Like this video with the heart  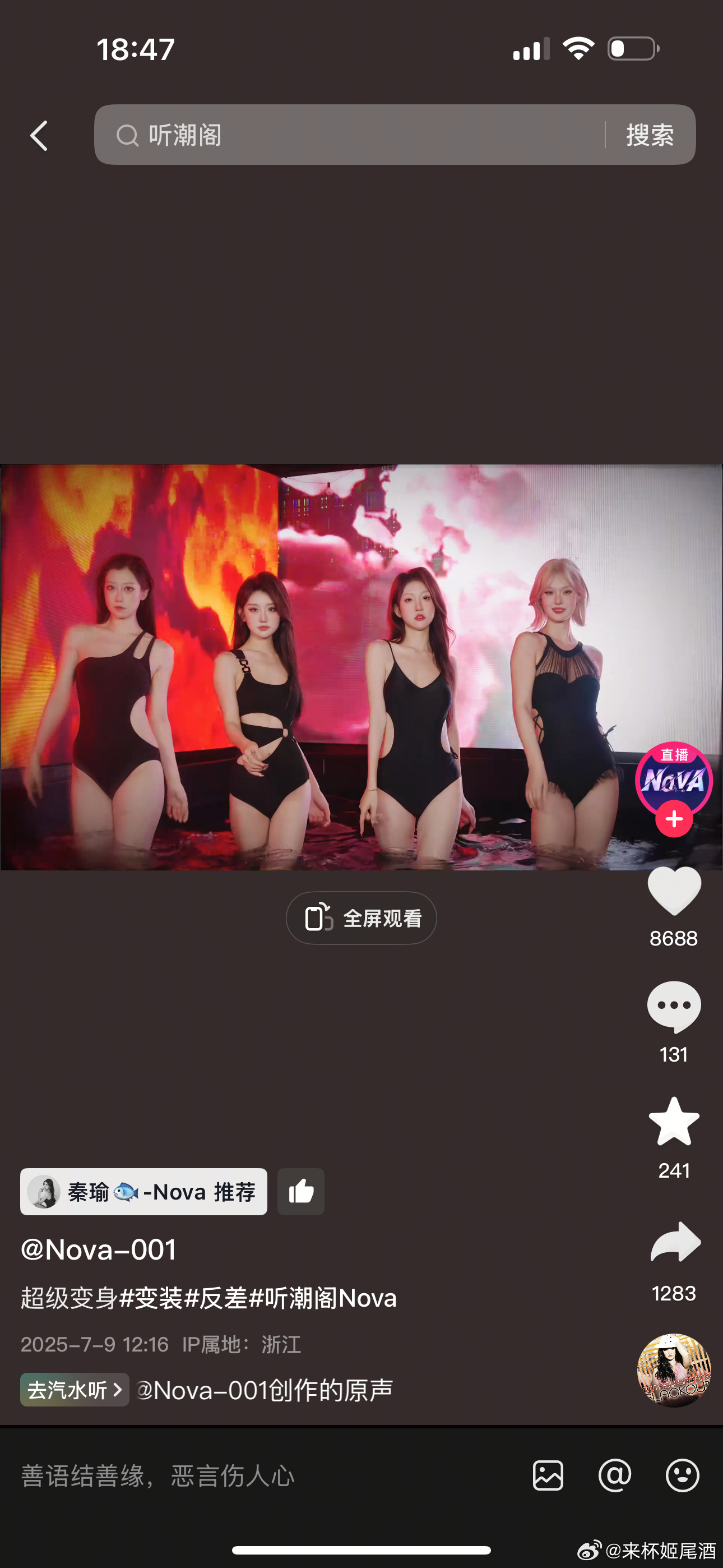coord(674,891)
